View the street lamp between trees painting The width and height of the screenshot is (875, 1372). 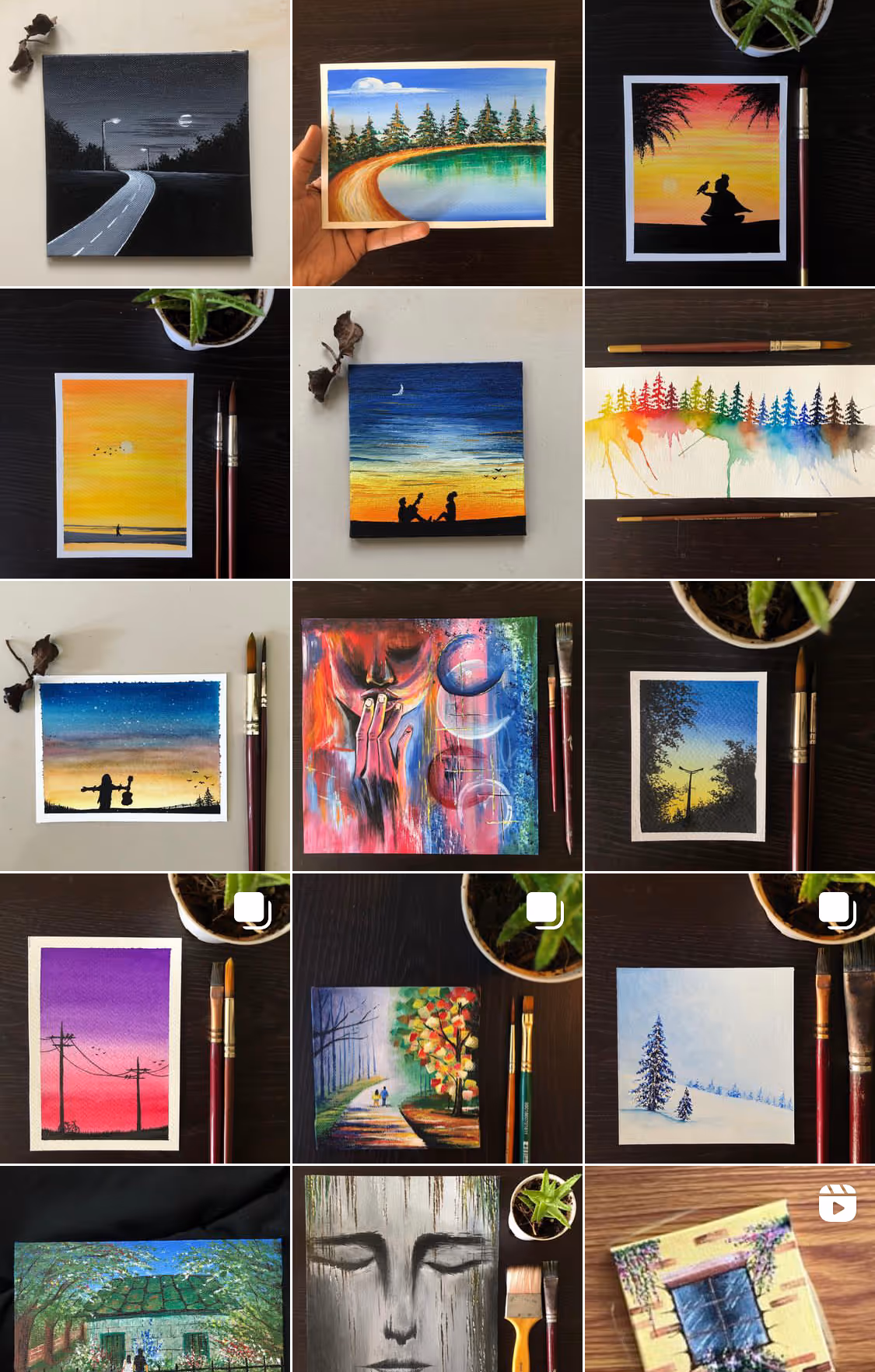tap(730, 726)
